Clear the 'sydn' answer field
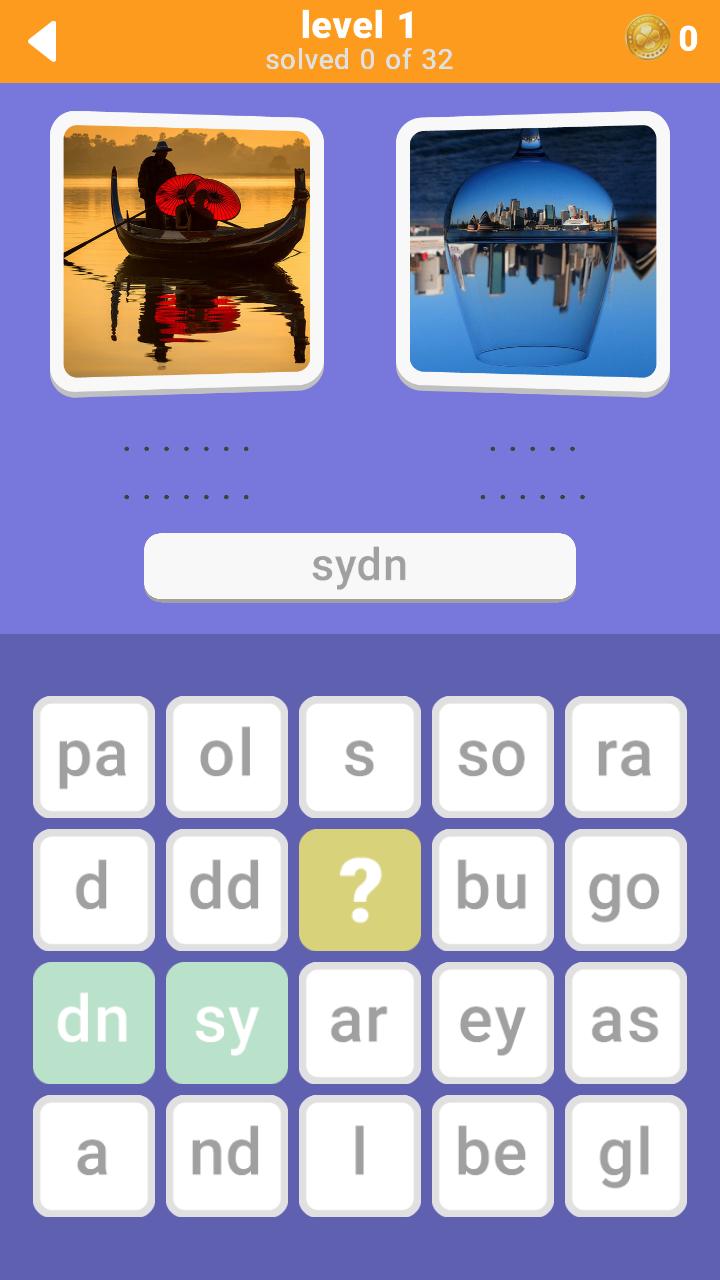 [x=360, y=566]
